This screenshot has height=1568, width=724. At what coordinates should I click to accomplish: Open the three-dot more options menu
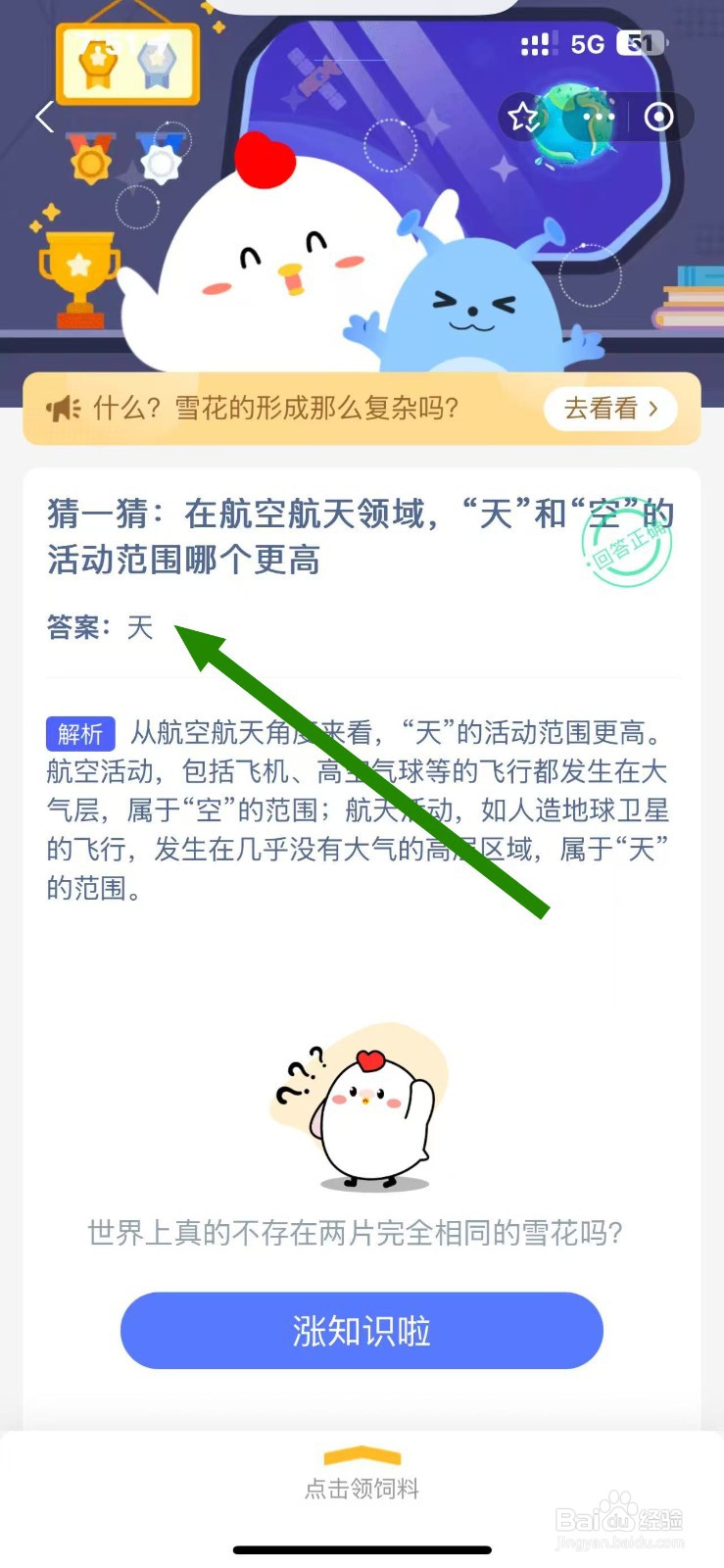point(598,117)
